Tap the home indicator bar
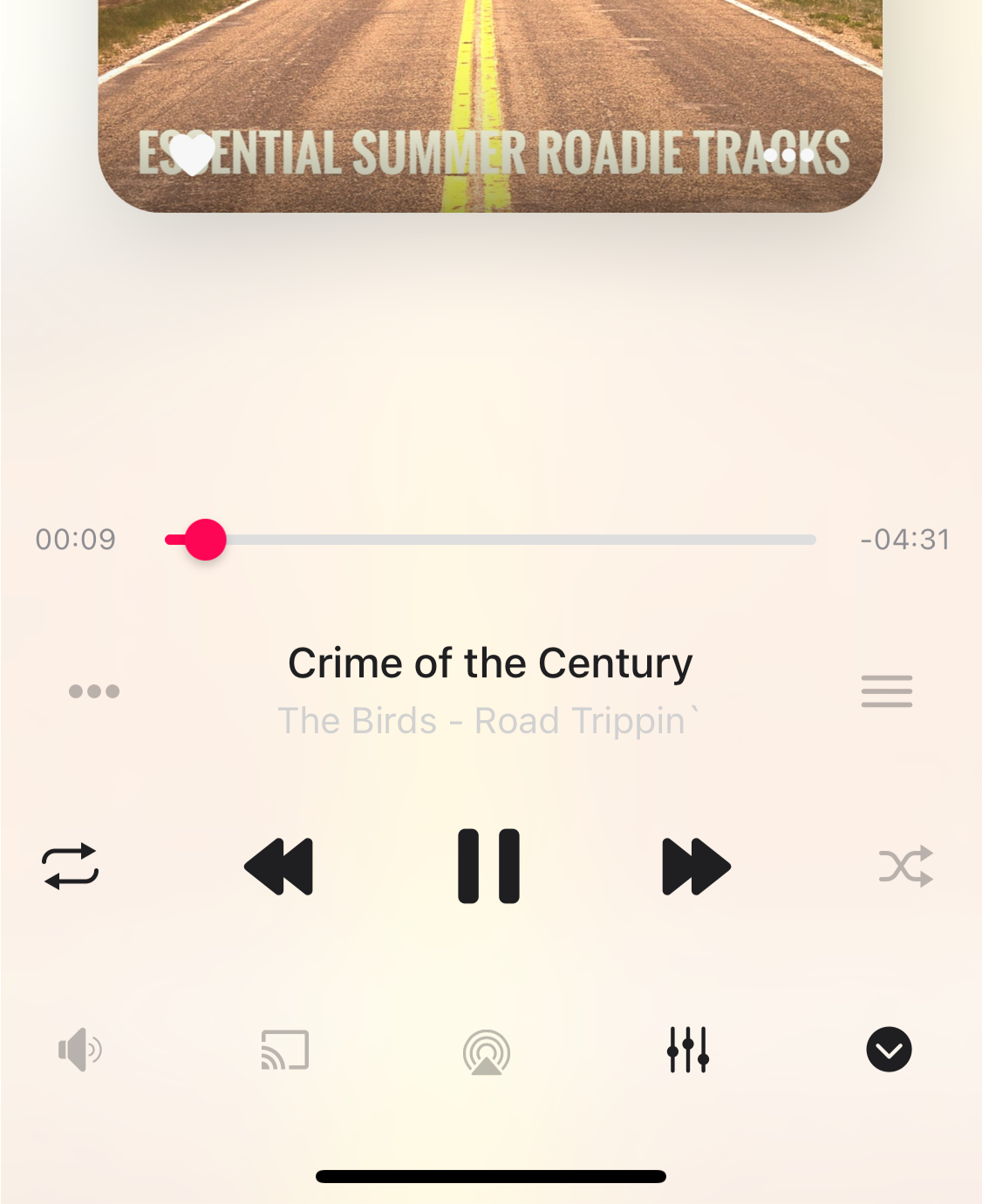Screen dimensions: 982x1204 coord(490,1174)
